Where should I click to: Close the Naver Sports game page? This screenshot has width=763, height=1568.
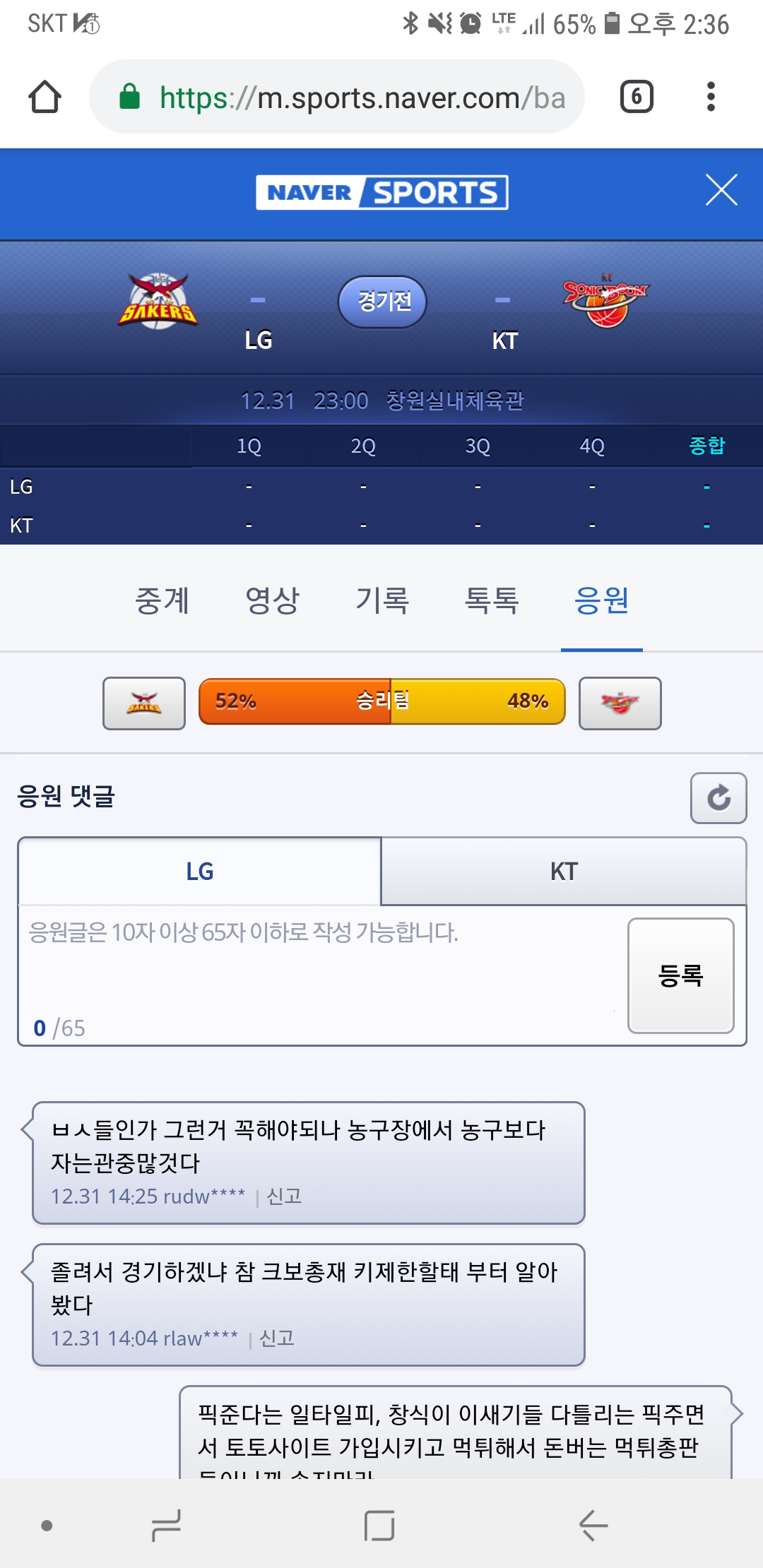(x=721, y=190)
